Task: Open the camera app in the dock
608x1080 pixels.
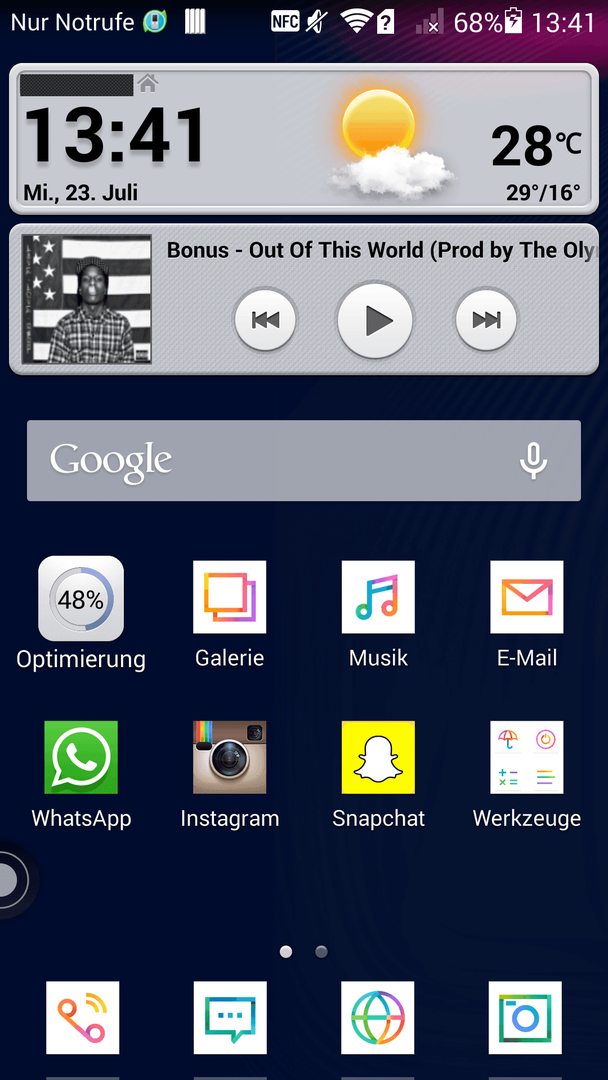Action: 525,1018
